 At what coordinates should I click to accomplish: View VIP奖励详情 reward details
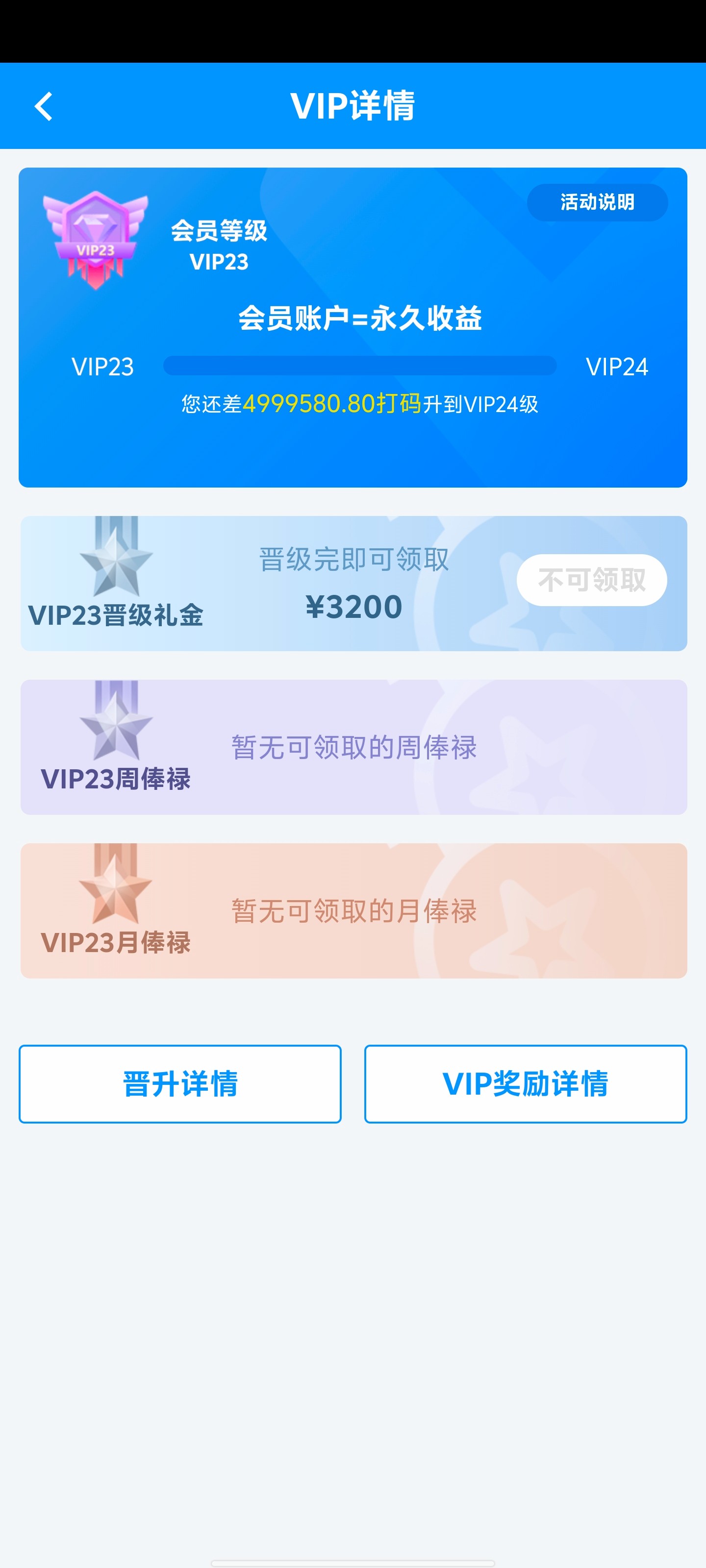525,1084
